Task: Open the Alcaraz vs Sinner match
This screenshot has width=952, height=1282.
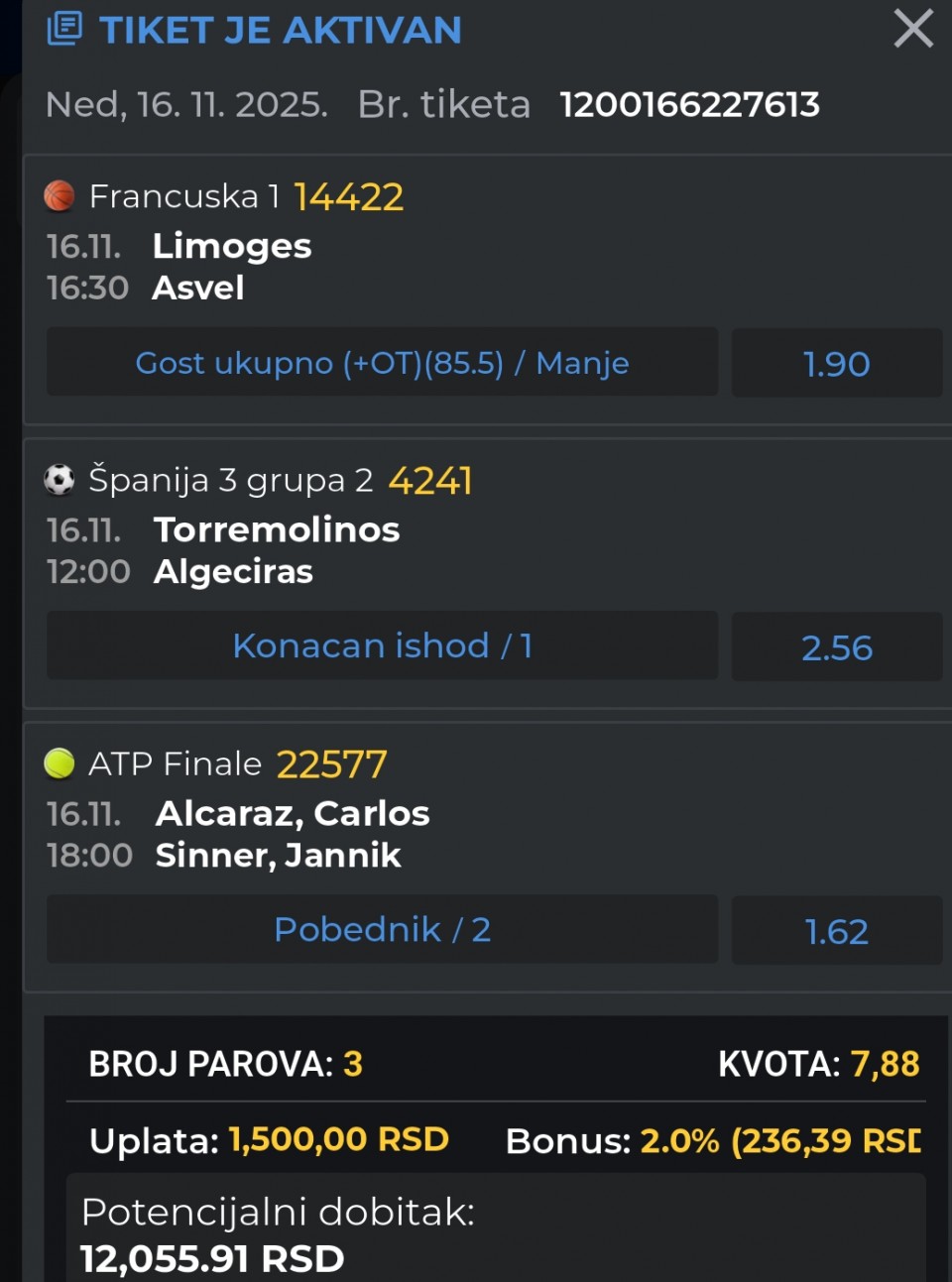Action: click(292, 834)
